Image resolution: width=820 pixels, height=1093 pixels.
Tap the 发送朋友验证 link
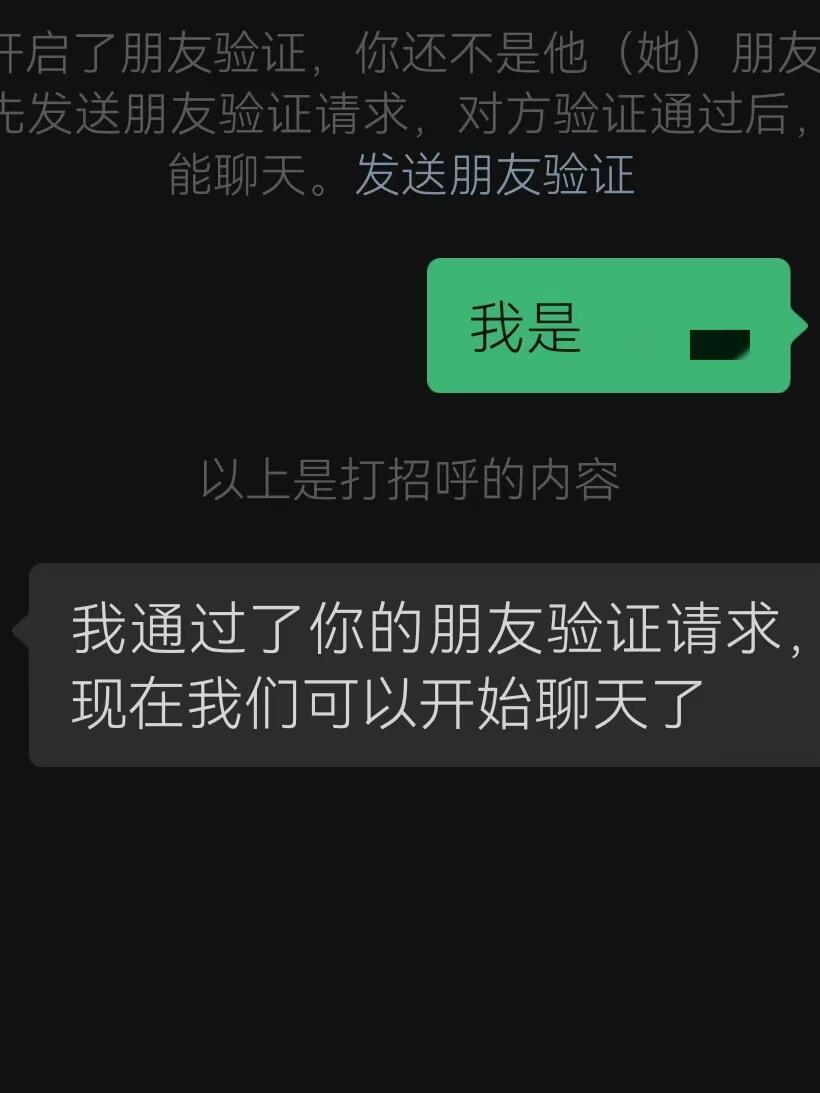[495, 177]
